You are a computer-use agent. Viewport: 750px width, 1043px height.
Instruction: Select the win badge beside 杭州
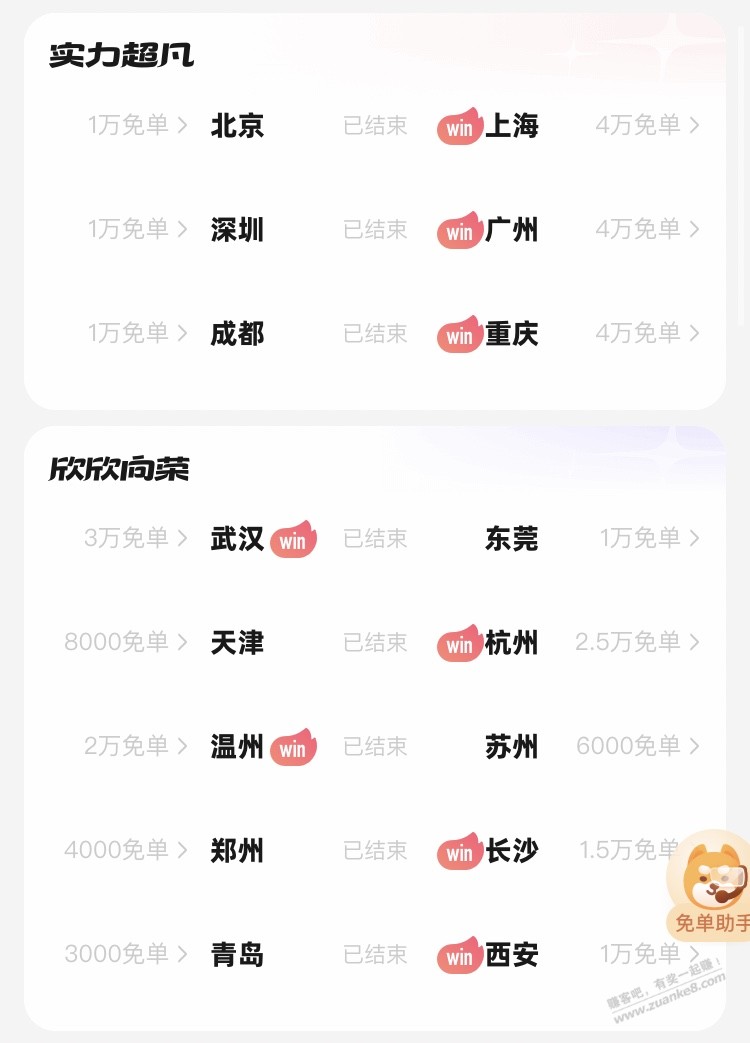tap(459, 644)
